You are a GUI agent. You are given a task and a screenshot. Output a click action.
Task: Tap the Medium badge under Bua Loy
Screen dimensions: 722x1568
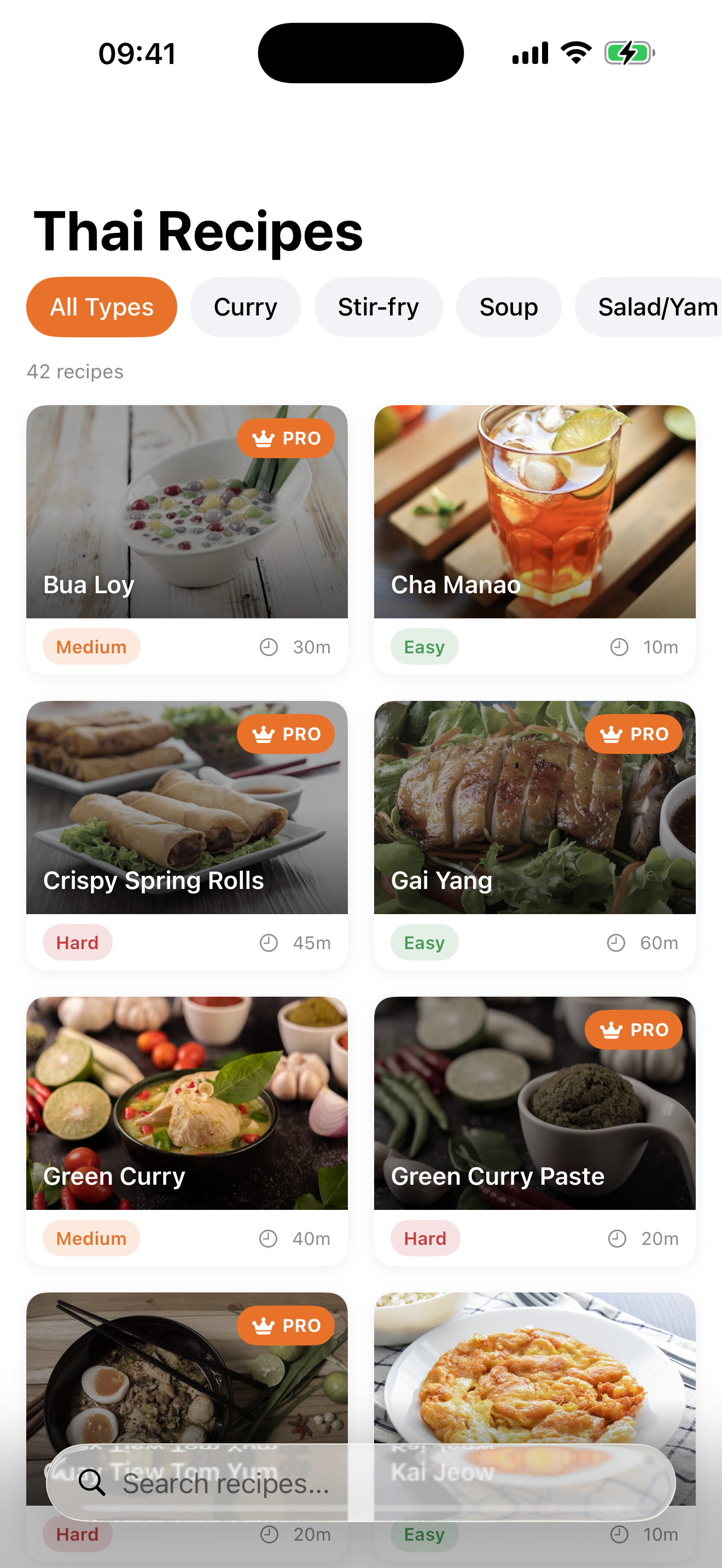point(91,646)
